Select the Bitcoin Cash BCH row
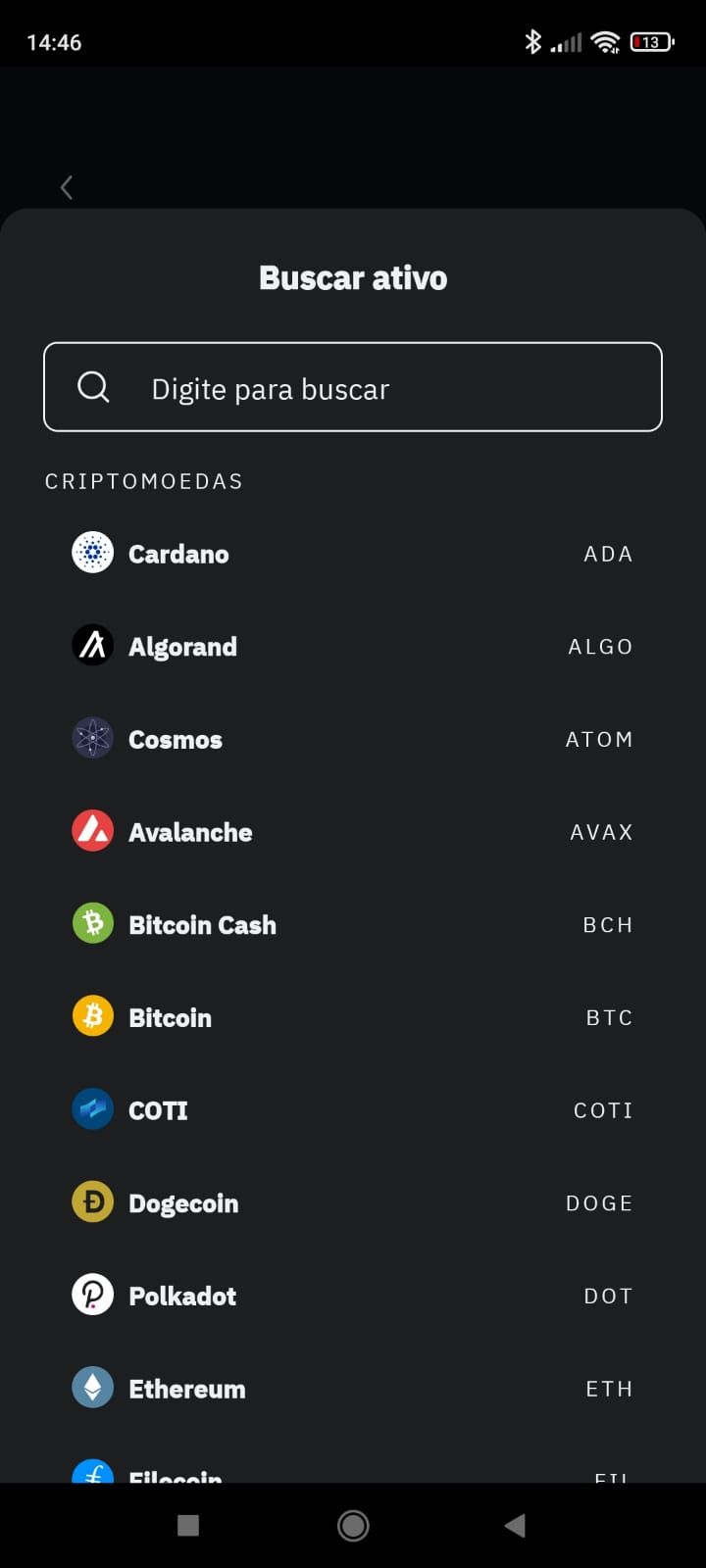Screen dimensions: 706x1568 (x=353, y=925)
